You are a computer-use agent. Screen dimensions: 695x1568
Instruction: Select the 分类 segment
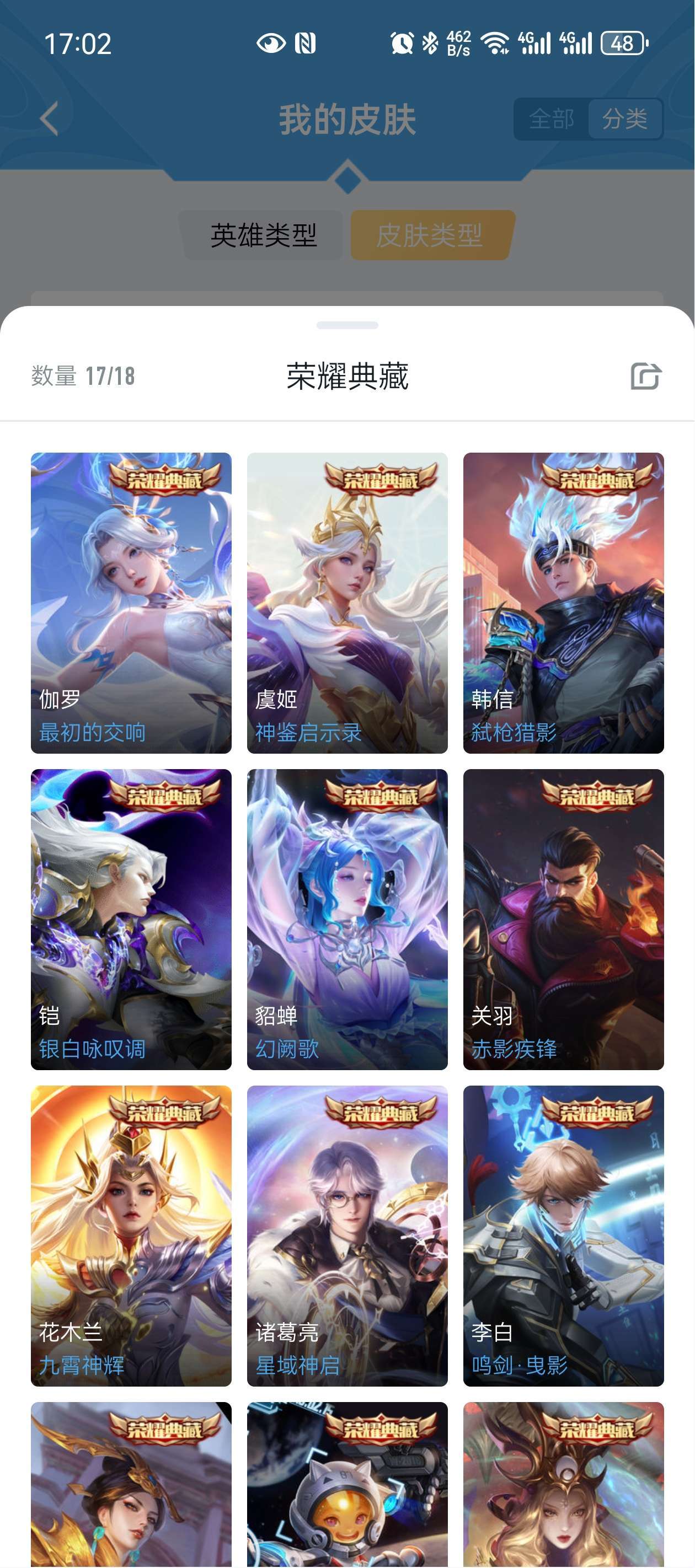[624, 119]
